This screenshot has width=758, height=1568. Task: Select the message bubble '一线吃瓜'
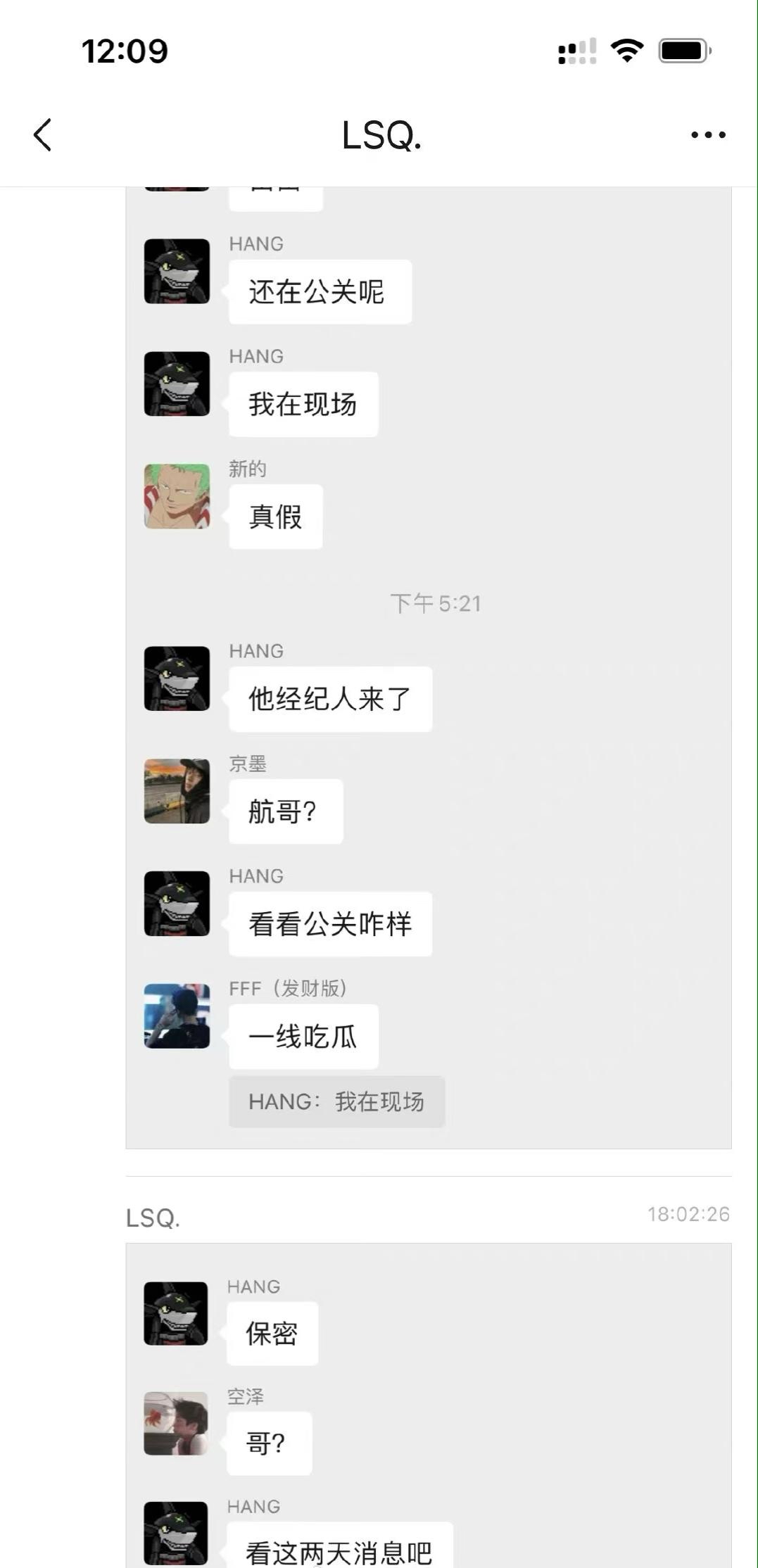point(304,1036)
